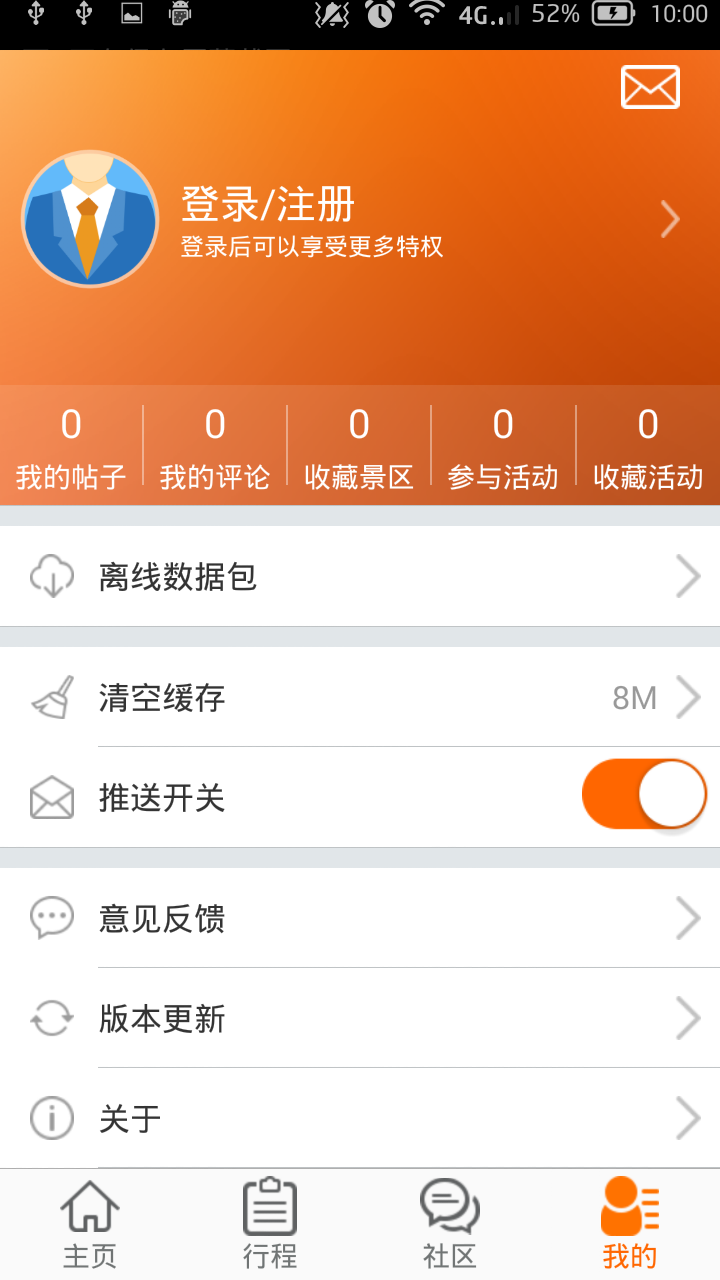Tap 登录/注册 to sign in
The image size is (720, 1280).
pos(267,203)
